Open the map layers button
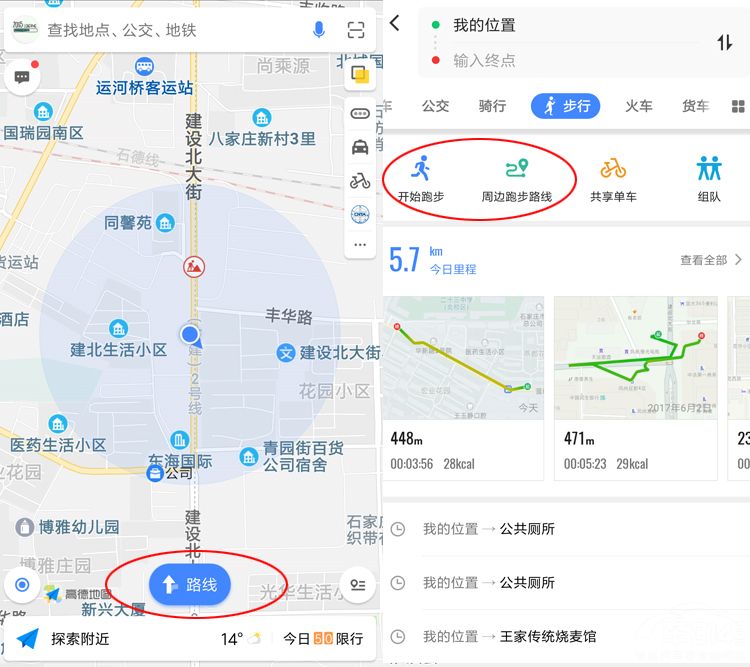Viewport: 750px width, 667px height. 360,74
